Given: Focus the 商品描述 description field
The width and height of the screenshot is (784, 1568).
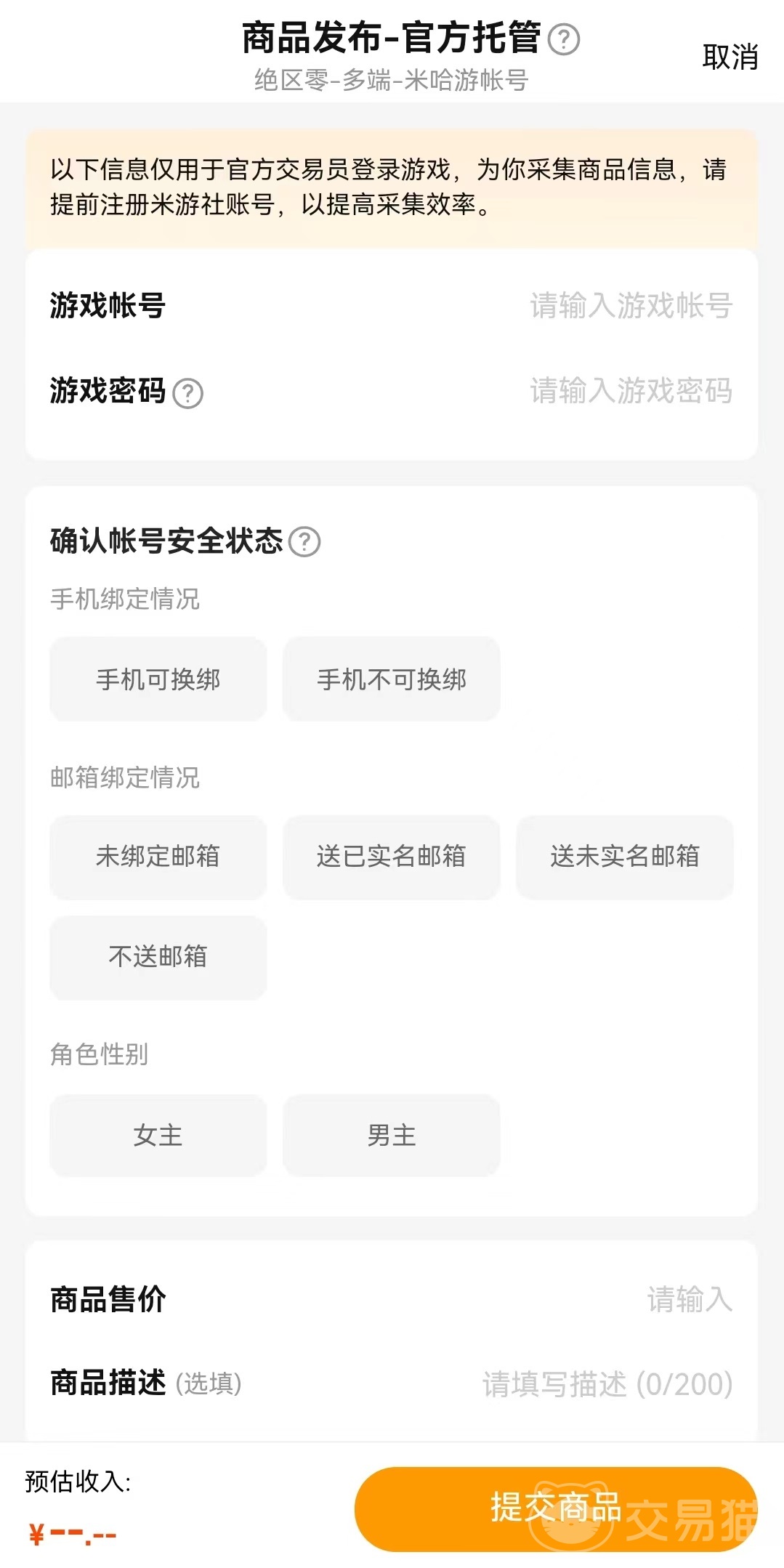Looking at the screenshot, I should (x=607, y=1384).
